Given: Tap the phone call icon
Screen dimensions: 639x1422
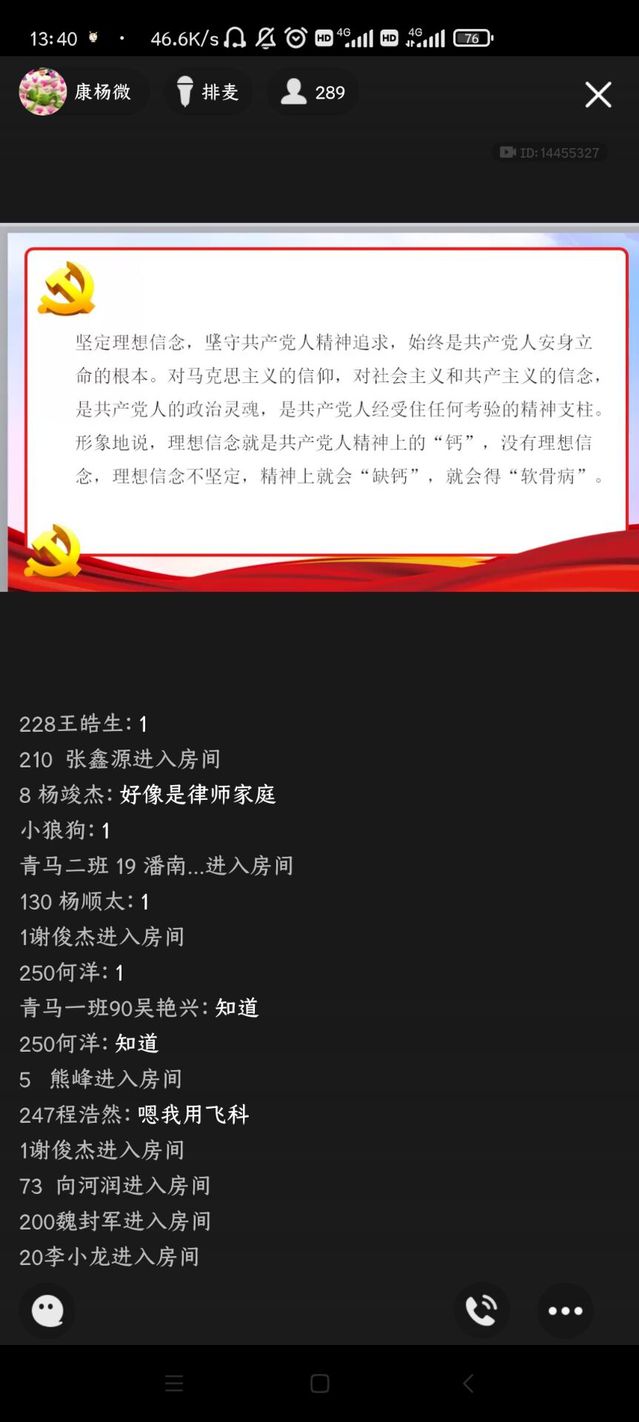Looking at the screenshot, I should coord(481,1310).
